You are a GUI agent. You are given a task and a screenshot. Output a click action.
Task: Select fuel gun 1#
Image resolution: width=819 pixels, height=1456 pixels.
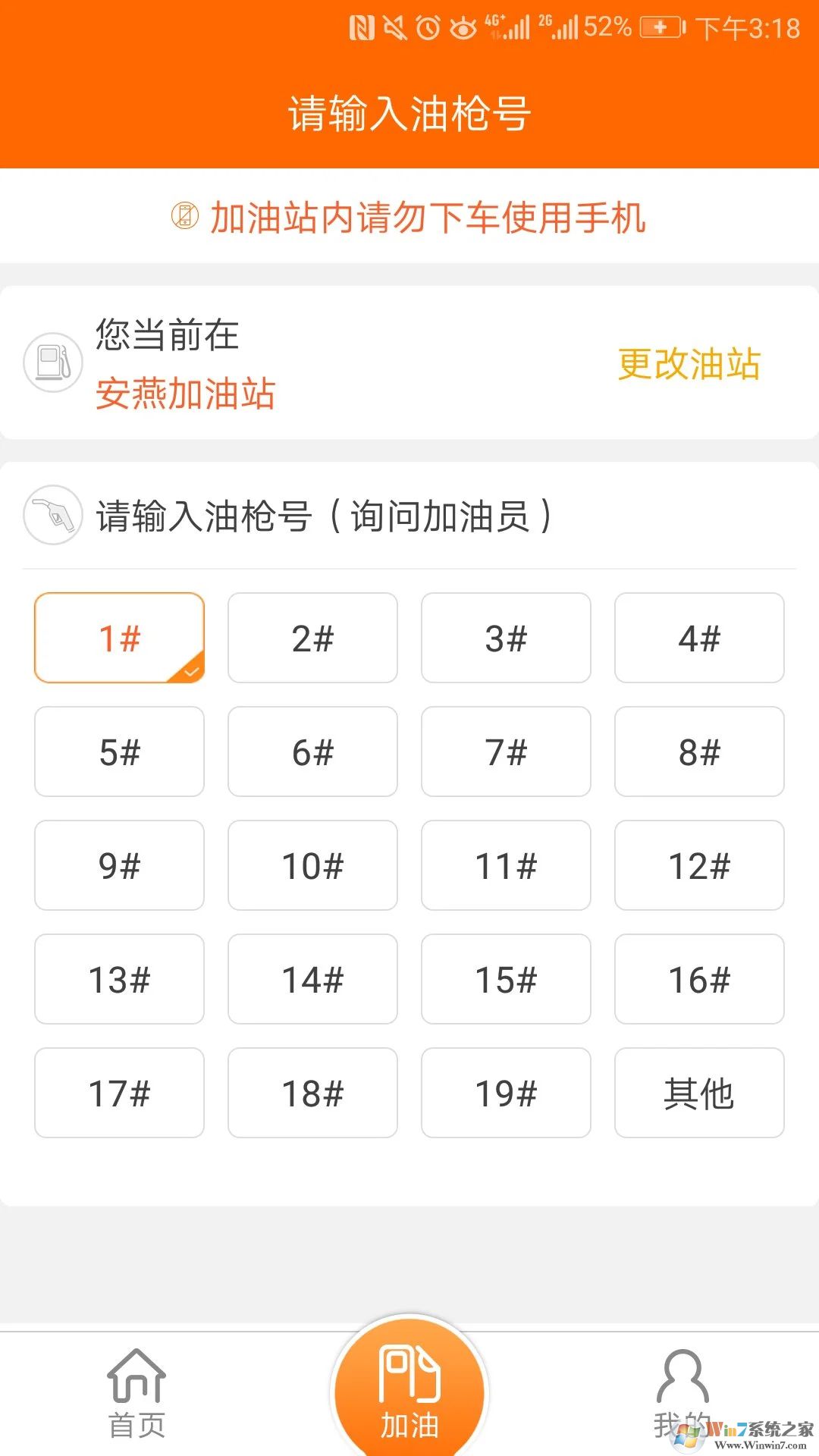pyautogui.click(x=119, y=638)
